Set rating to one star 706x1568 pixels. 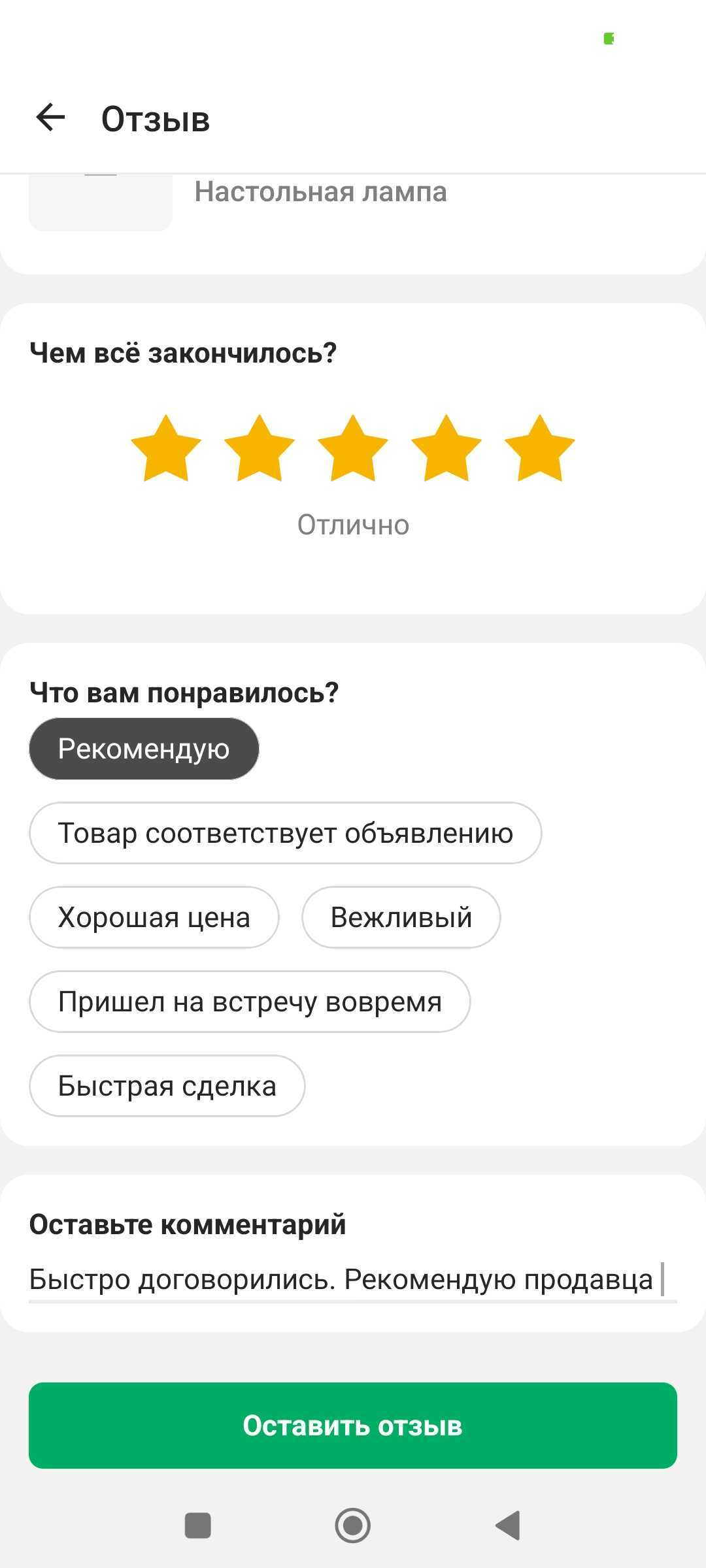(x=166, y=449)
